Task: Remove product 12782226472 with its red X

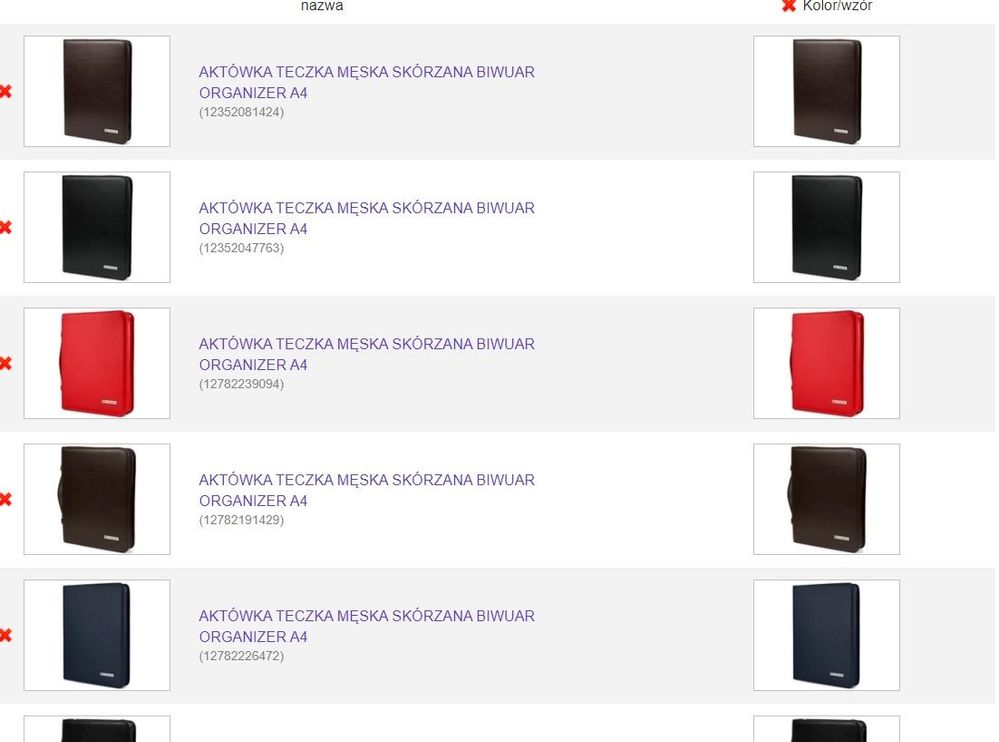Action: [x=6, y=635]
